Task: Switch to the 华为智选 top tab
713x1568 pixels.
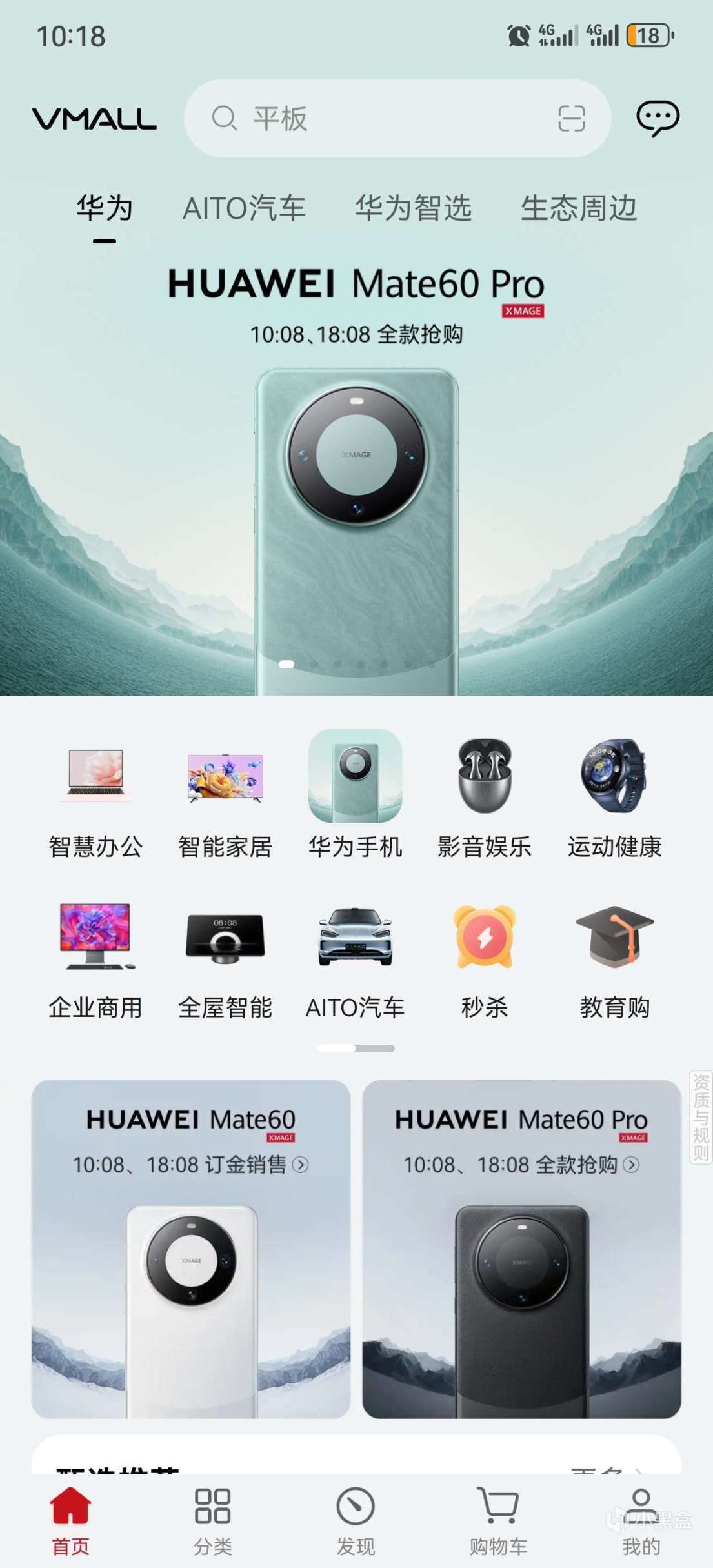Action: [x=413, y=208]
